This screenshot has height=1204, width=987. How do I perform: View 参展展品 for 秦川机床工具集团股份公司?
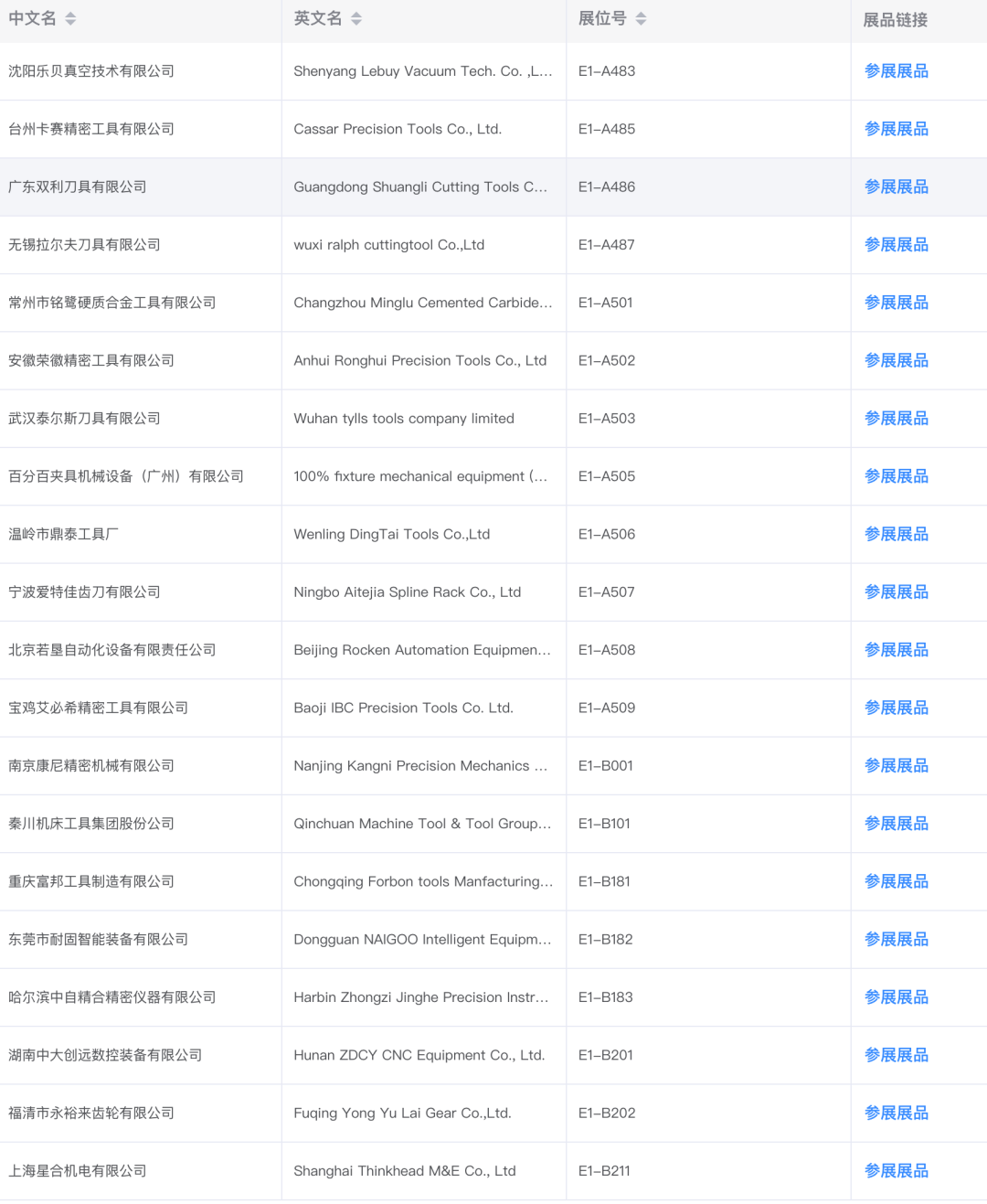click(896, 824)
